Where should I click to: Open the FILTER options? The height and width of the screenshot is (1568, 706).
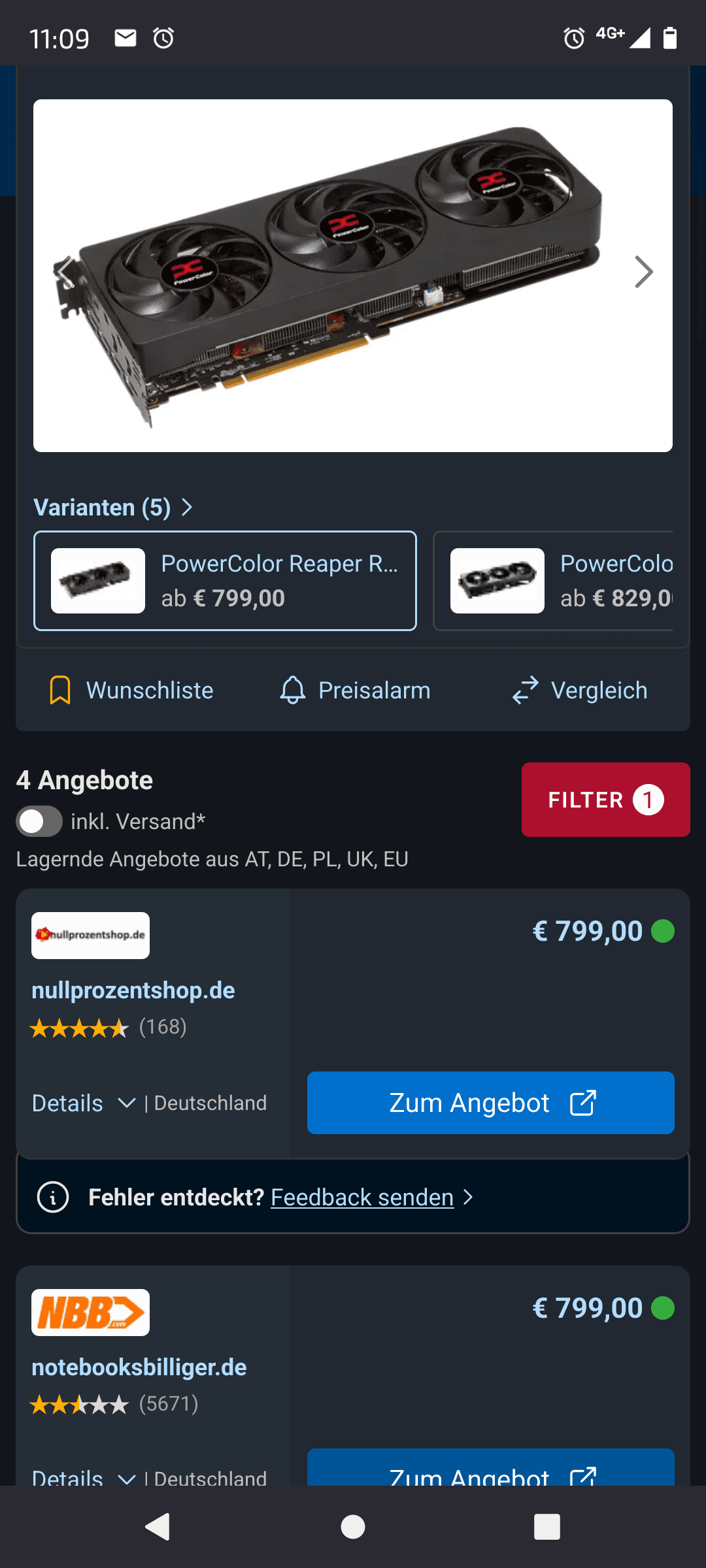(605, 800)
